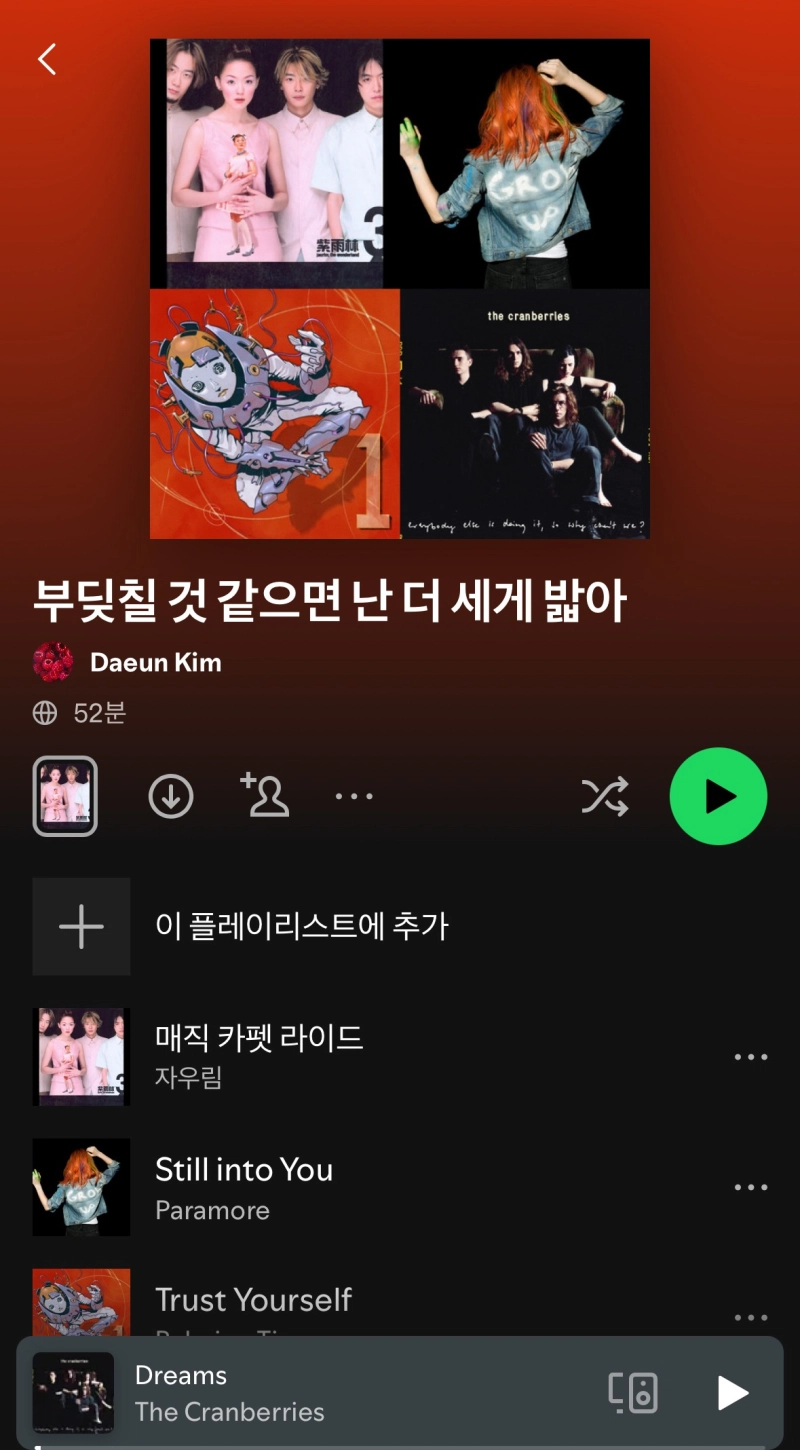
Task: Download this playlist for offline listening
Action: coord(171,797)
